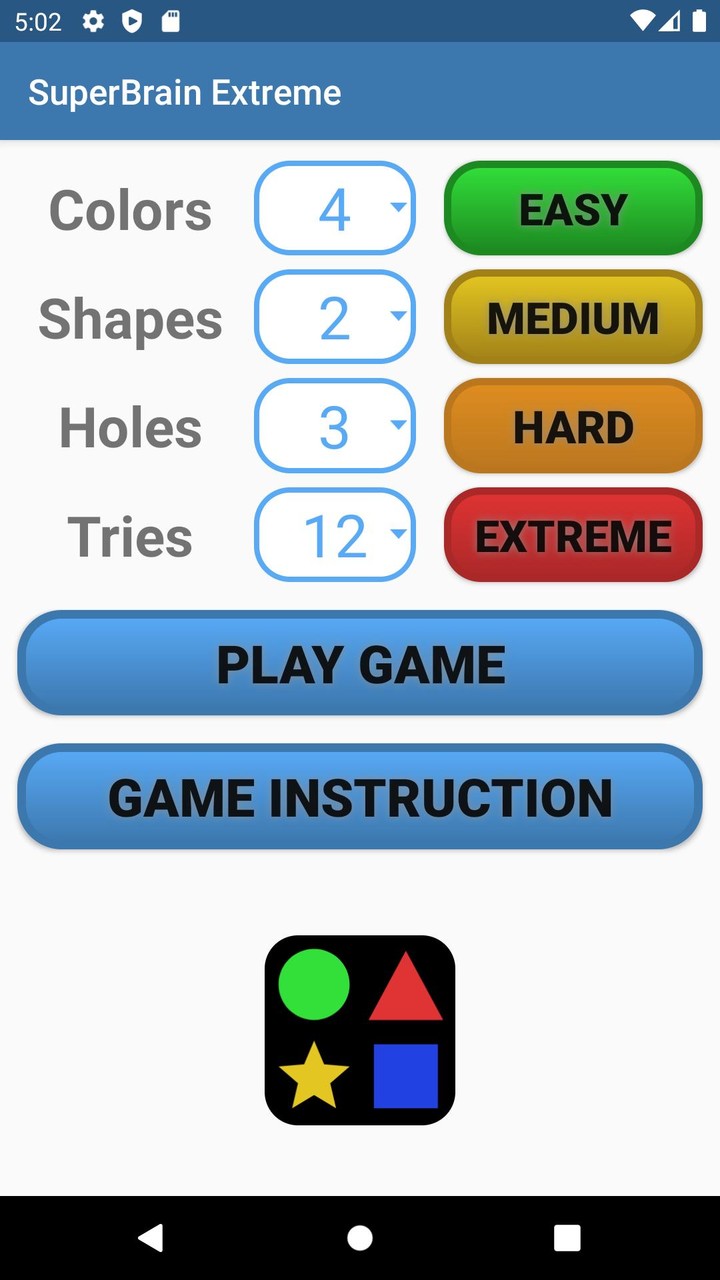Viewport: 720px width, 1280px height.
Task: Select EXTREME difficulty
Action: [572, 536]
